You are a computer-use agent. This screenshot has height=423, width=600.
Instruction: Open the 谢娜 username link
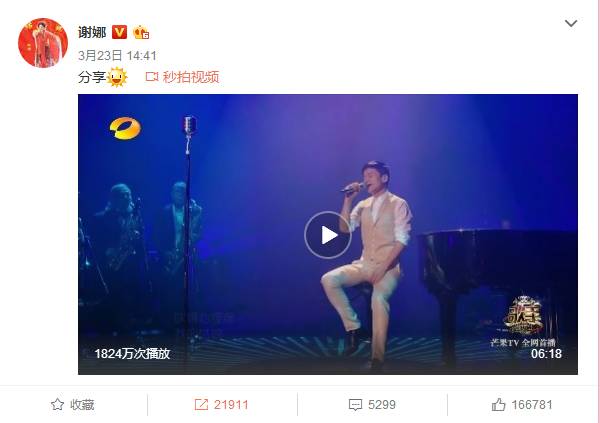[x=92, y=32]
